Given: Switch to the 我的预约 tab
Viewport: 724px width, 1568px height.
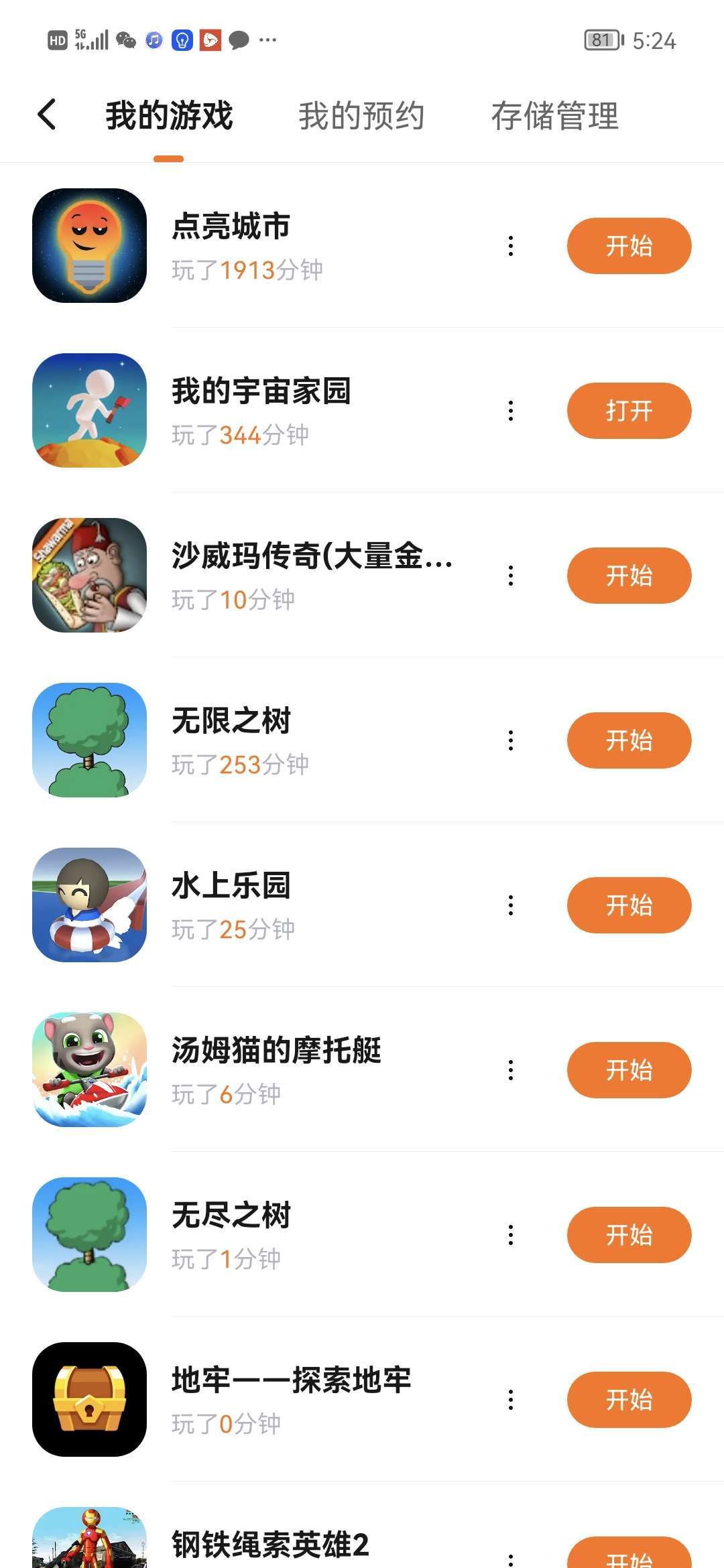Looking at the screenshot, I should [361, 116].
